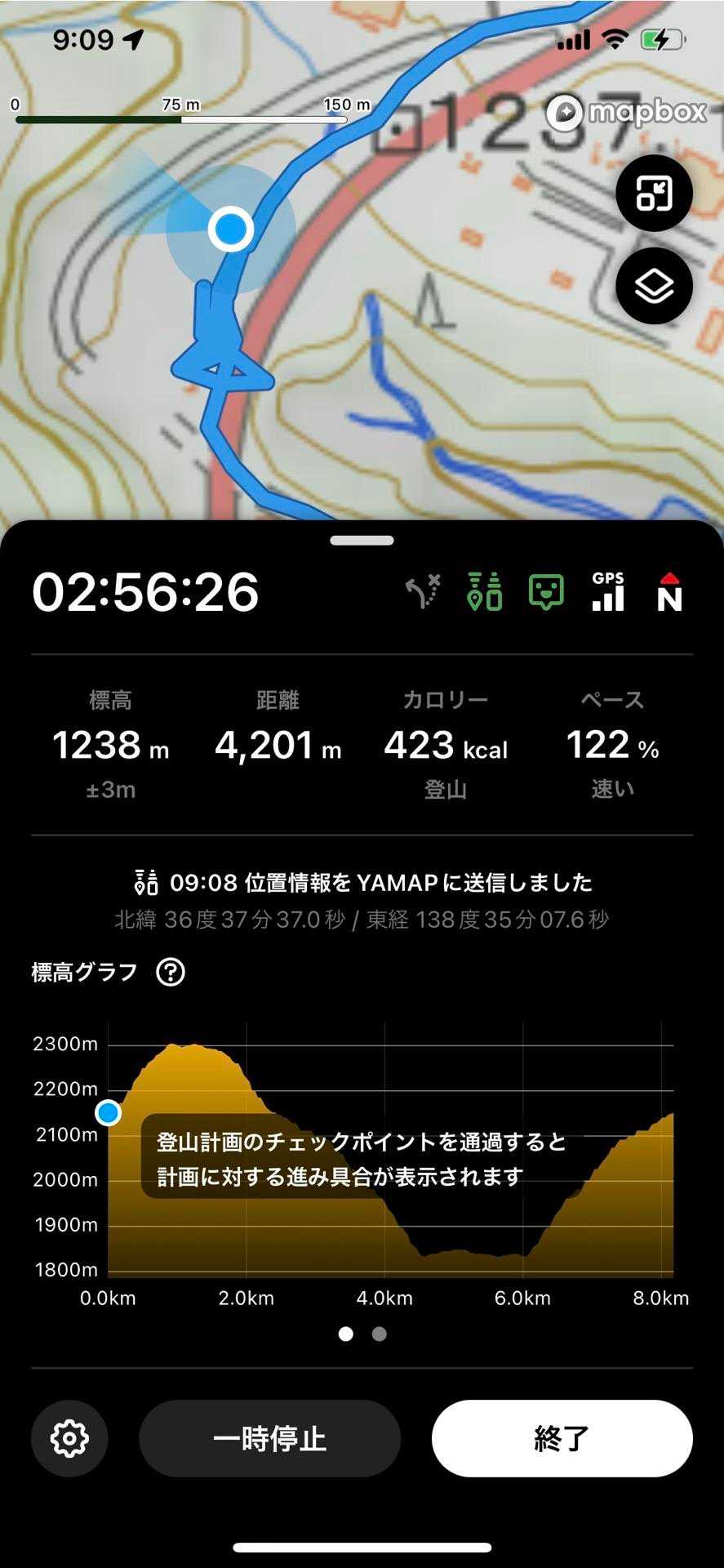
Task: Show help for 標高グラフ
Action: pos(171,972)
